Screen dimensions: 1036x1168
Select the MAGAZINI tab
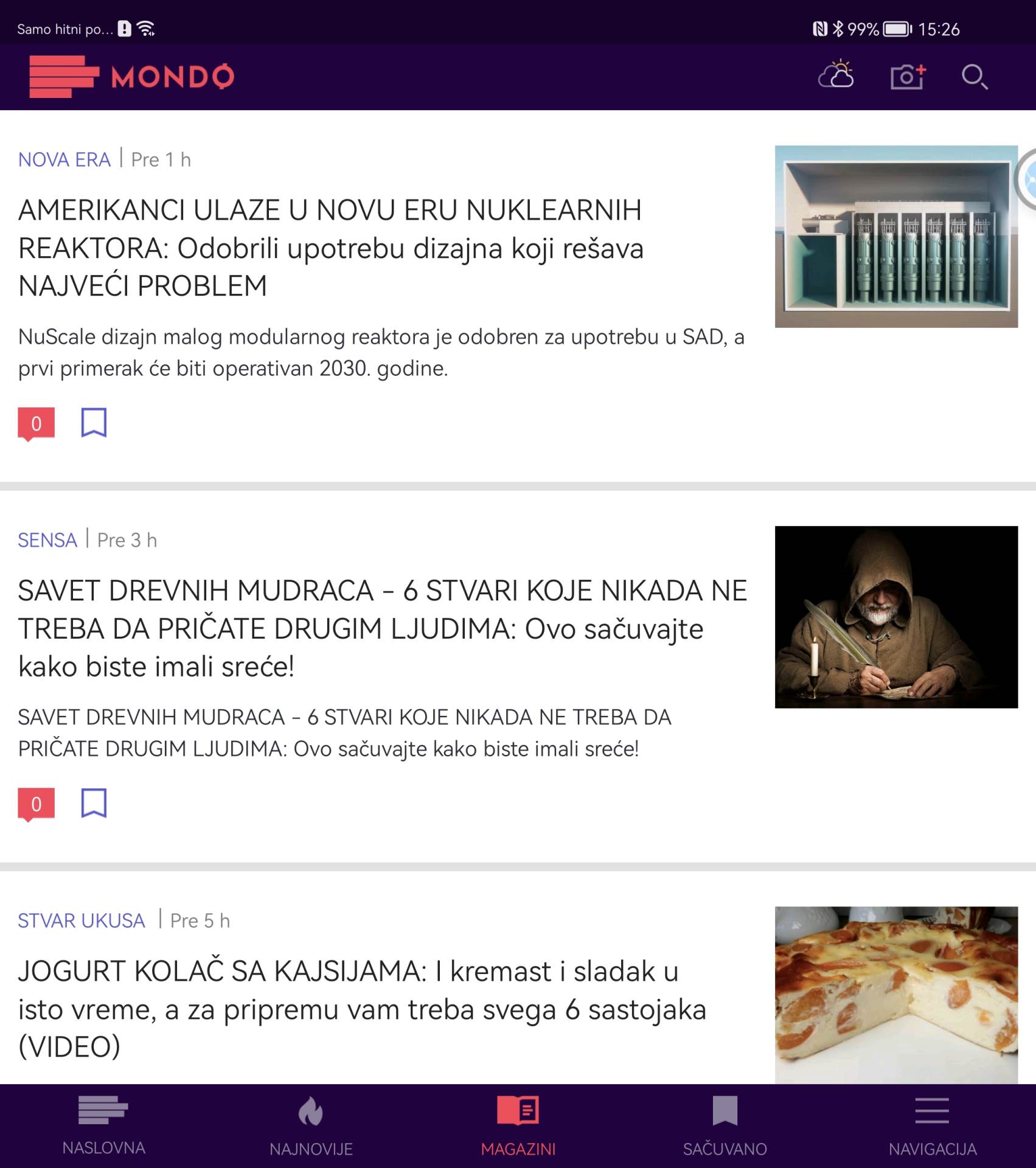click(x=518, y=1125)
